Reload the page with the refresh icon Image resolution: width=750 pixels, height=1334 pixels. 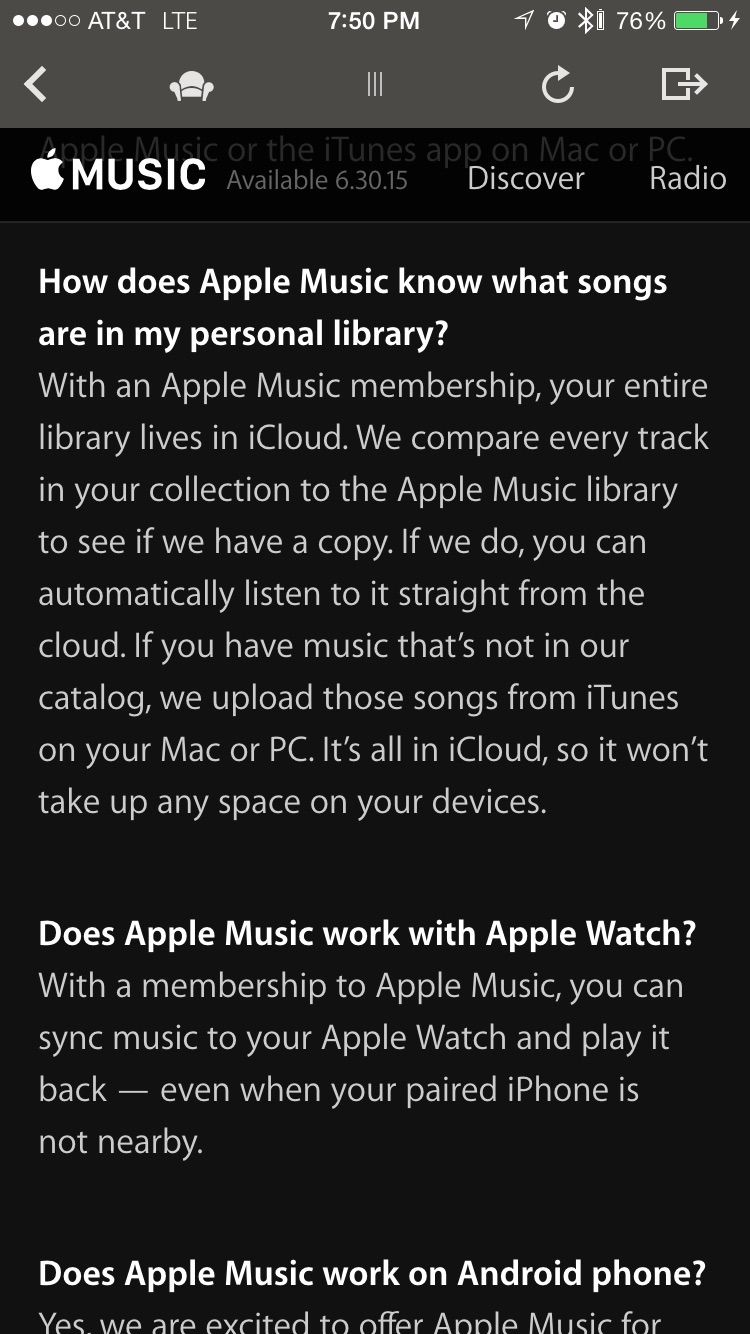(x=558, y=85)
